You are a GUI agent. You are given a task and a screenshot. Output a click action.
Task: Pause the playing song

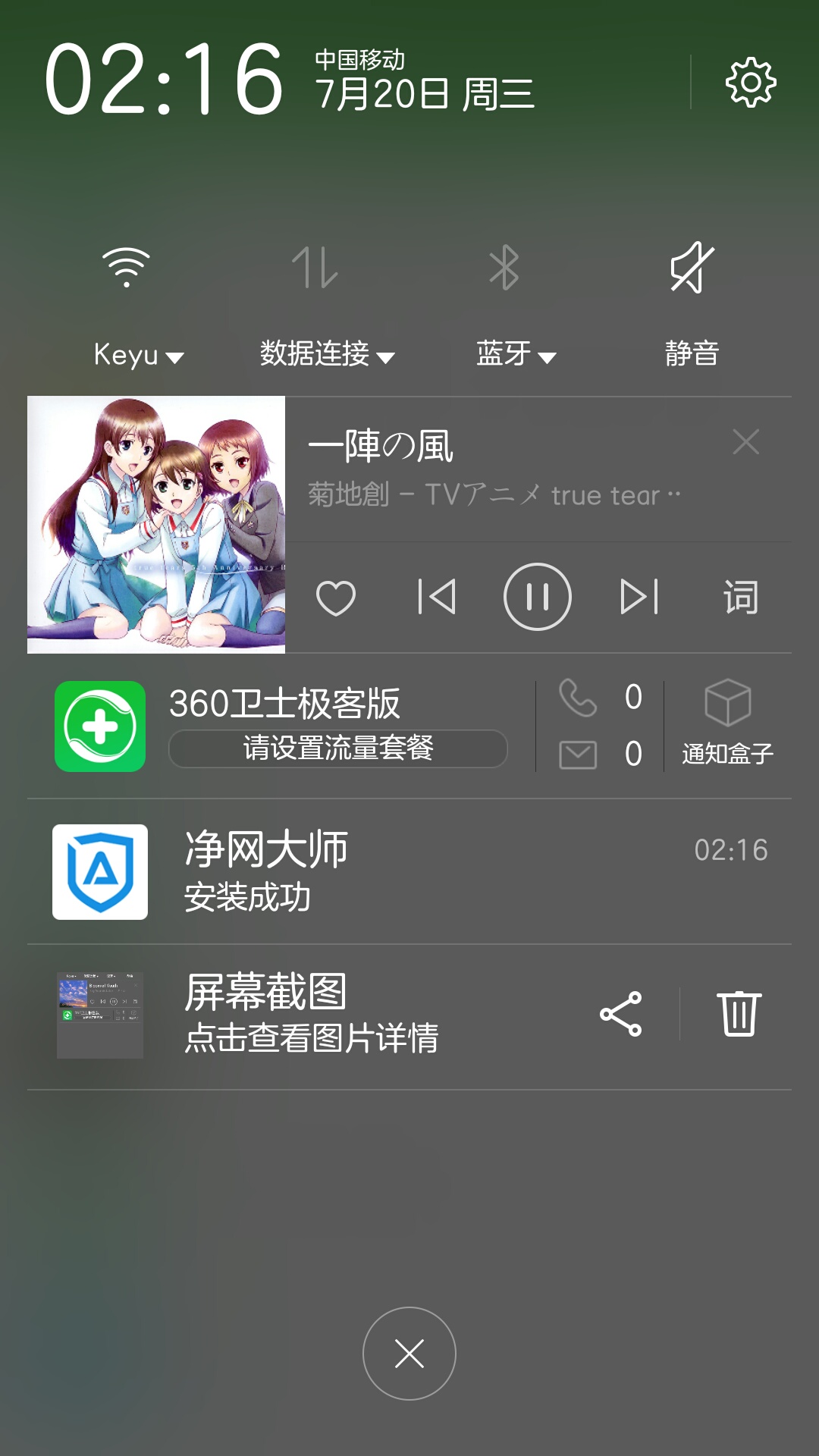click(538, 598)
